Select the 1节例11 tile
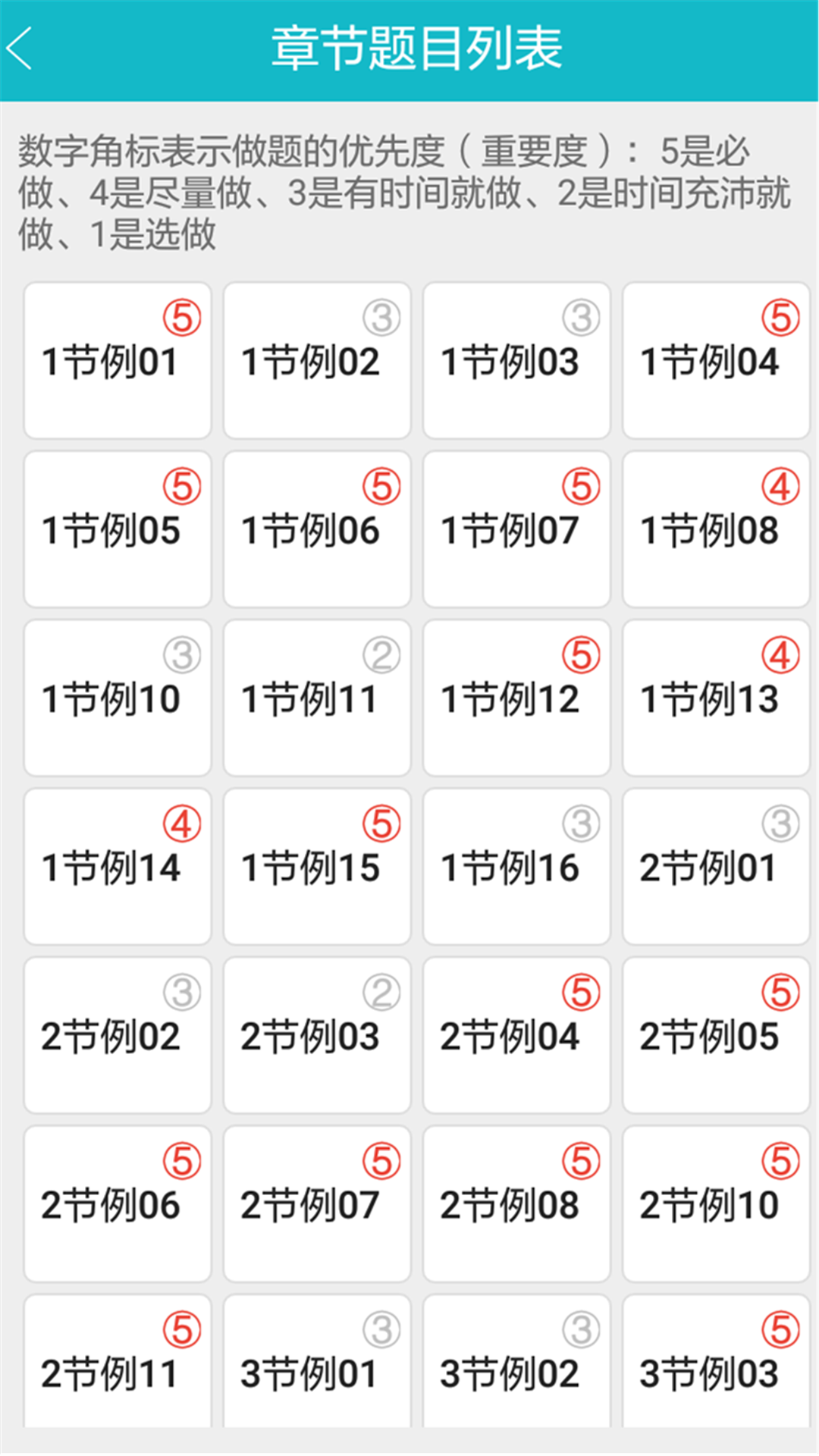Screen dimensions: 819x1456 coord(317,698)
